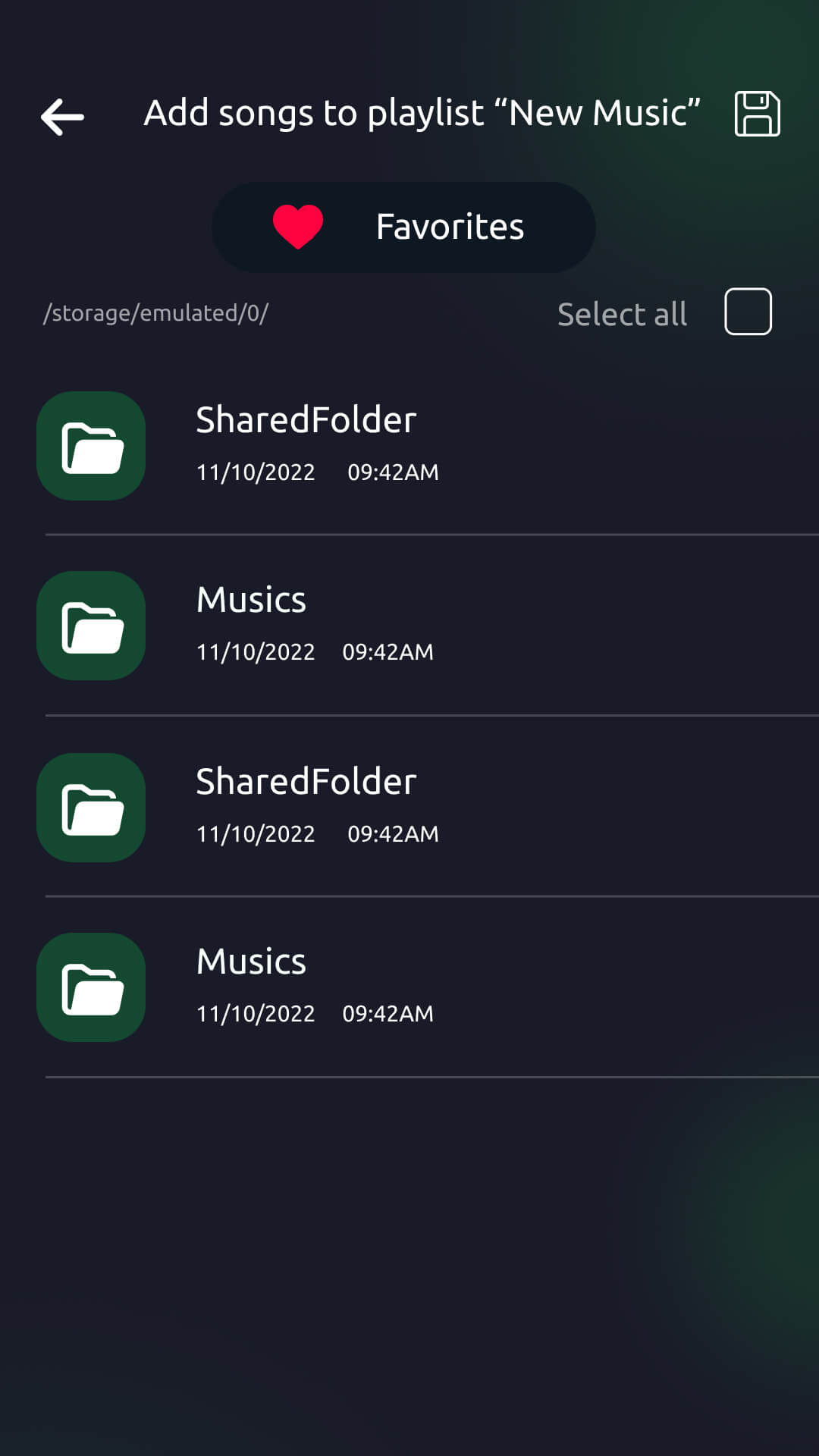Tap the red heart icon in Favorites
The width and height of the screenshot is (819, 1456).
(297, 225)
